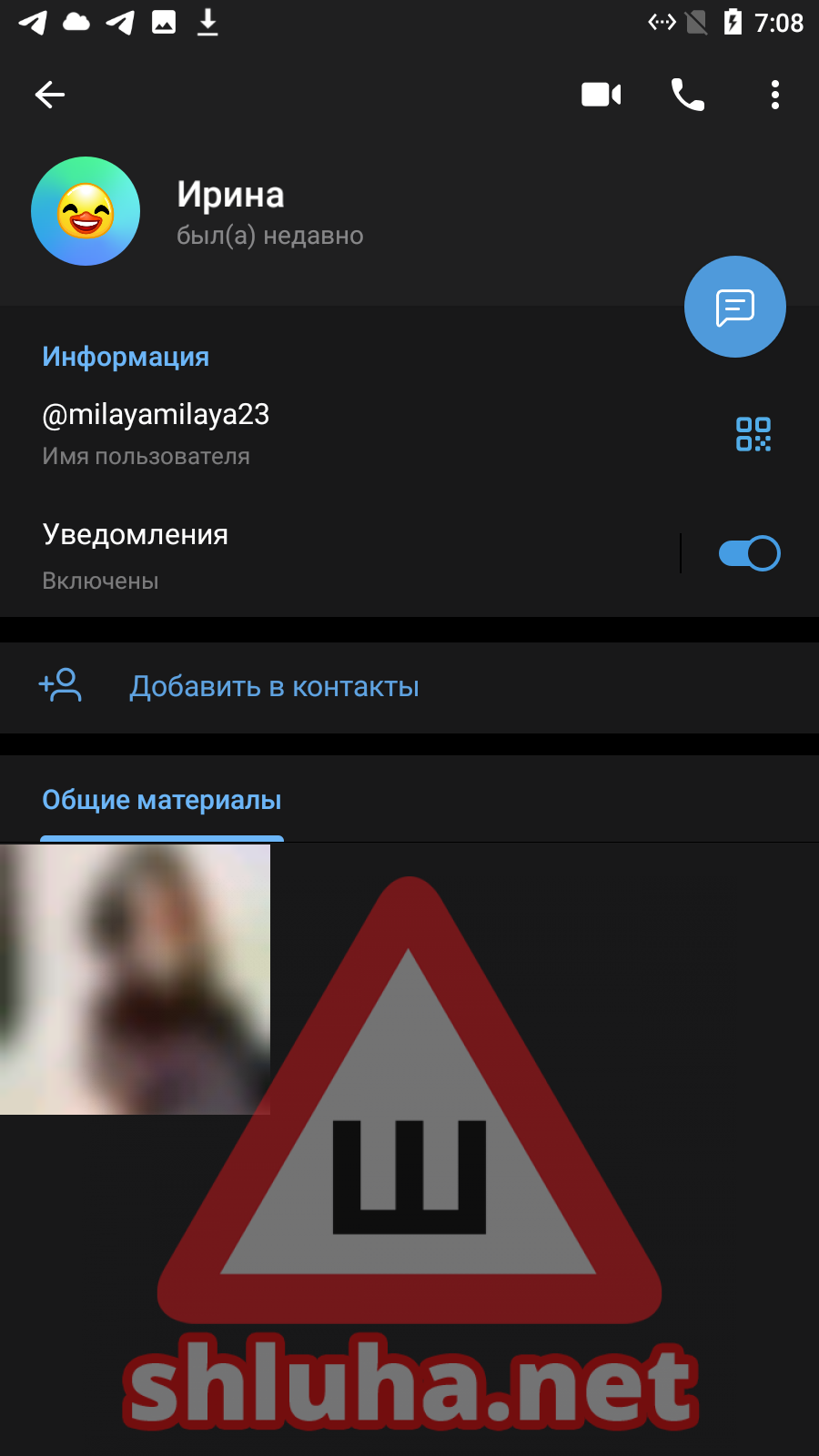819x1456 pixels.
Task: Start a video call with Ирина
Action: click(x=601, y=95)
